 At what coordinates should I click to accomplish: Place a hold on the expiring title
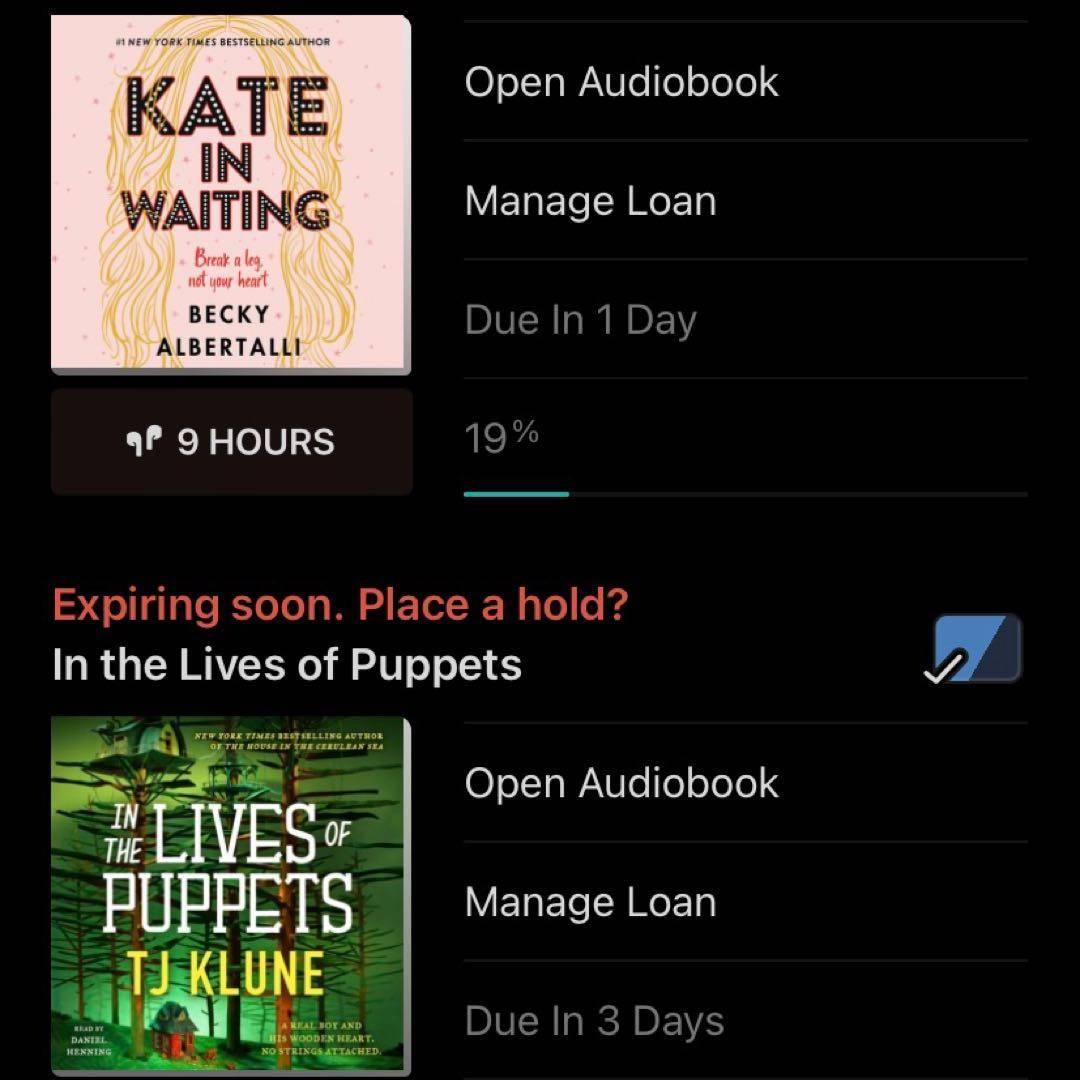tap(340, 605)
